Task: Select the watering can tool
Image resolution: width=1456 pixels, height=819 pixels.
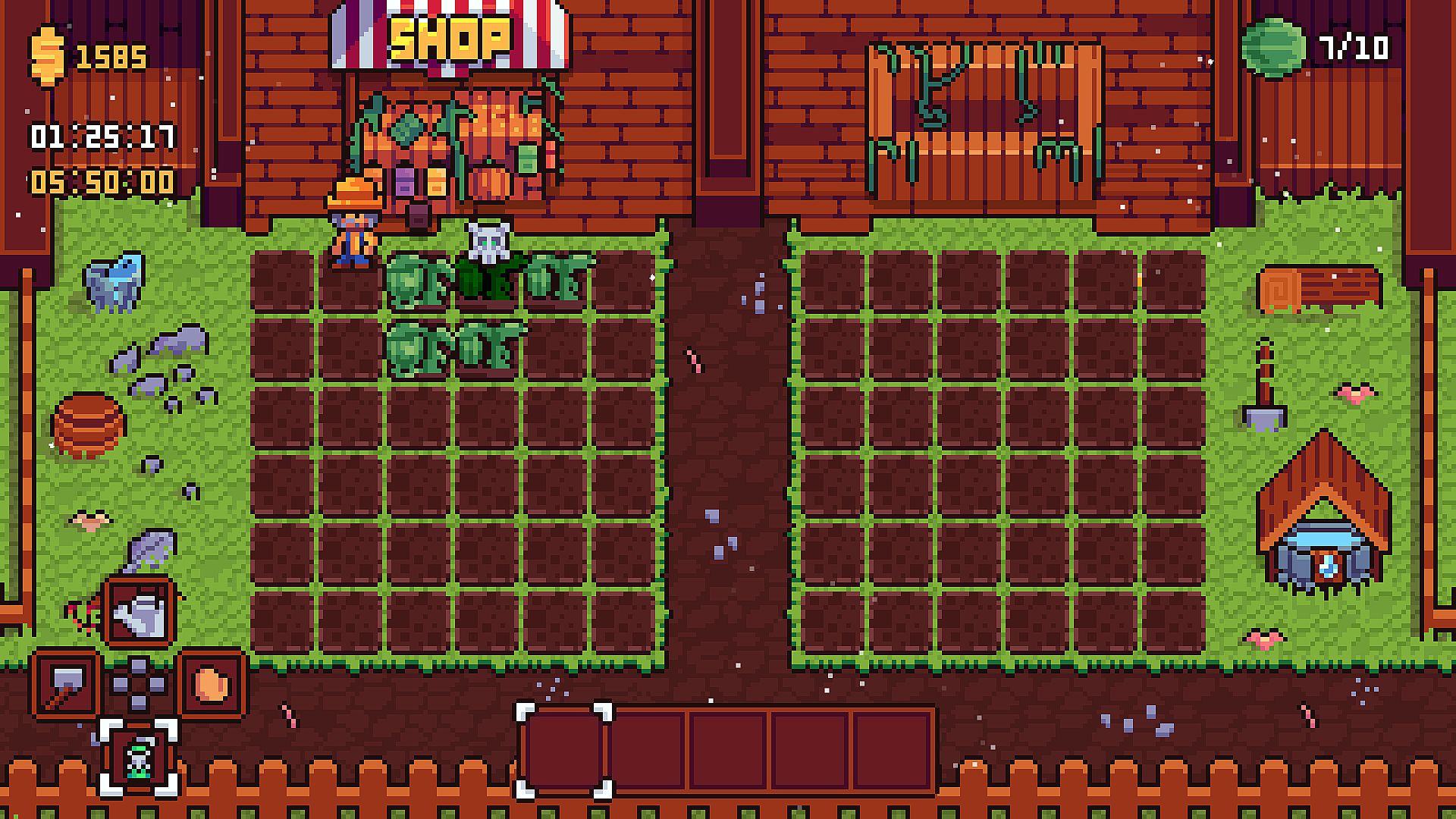Action: point(140,613)
